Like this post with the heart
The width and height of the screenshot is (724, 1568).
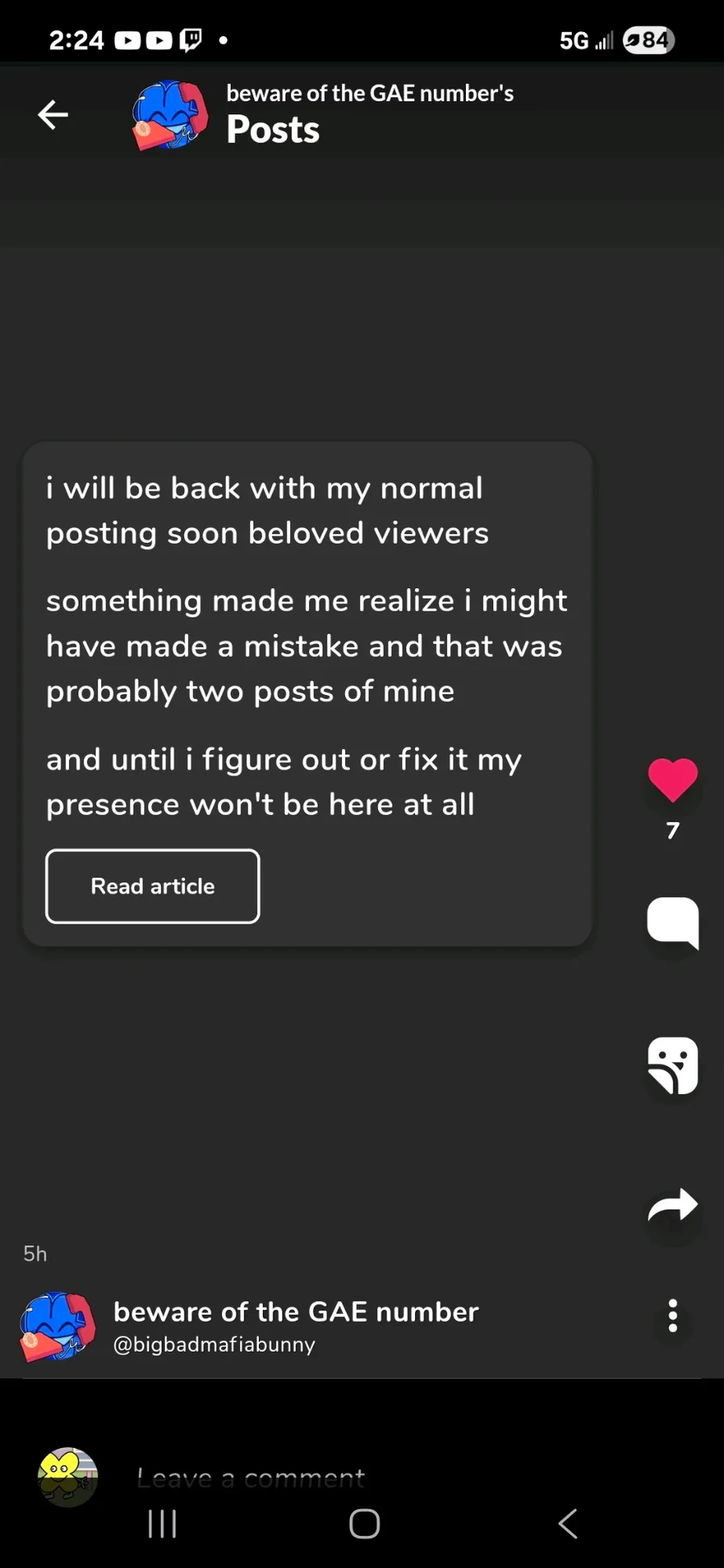click(673, 780)
